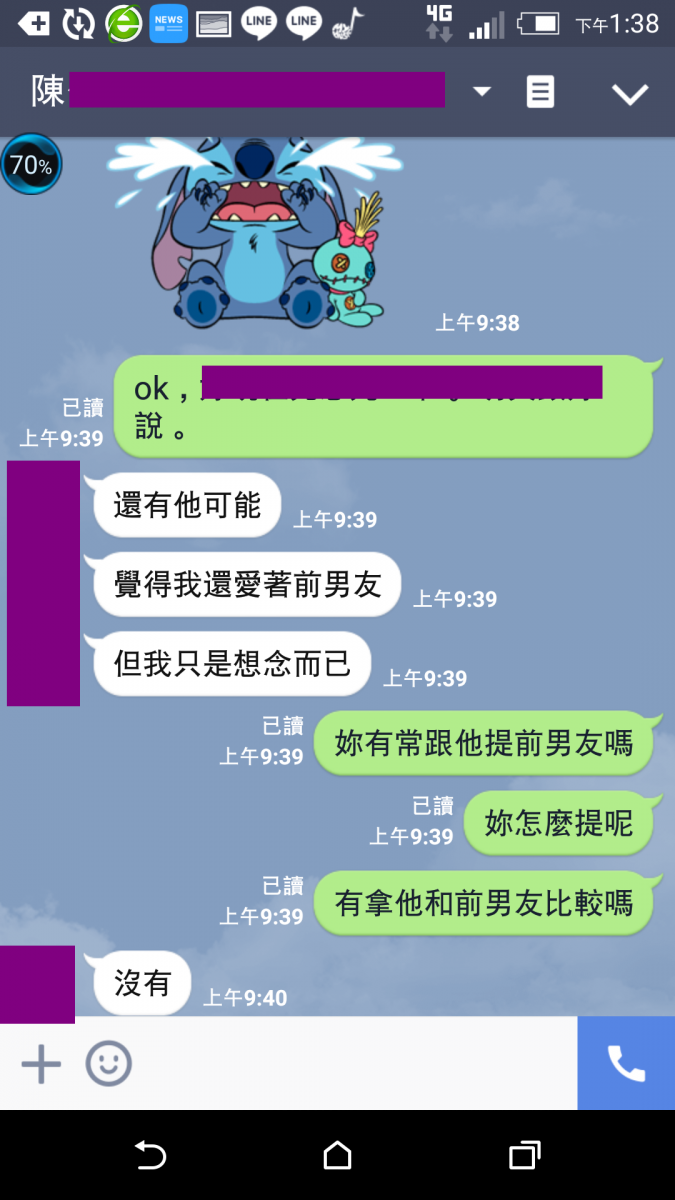This screenshot has height=1200, width=675.
Task: Open the emoji sticker picker
Action: coord(108,1064)
